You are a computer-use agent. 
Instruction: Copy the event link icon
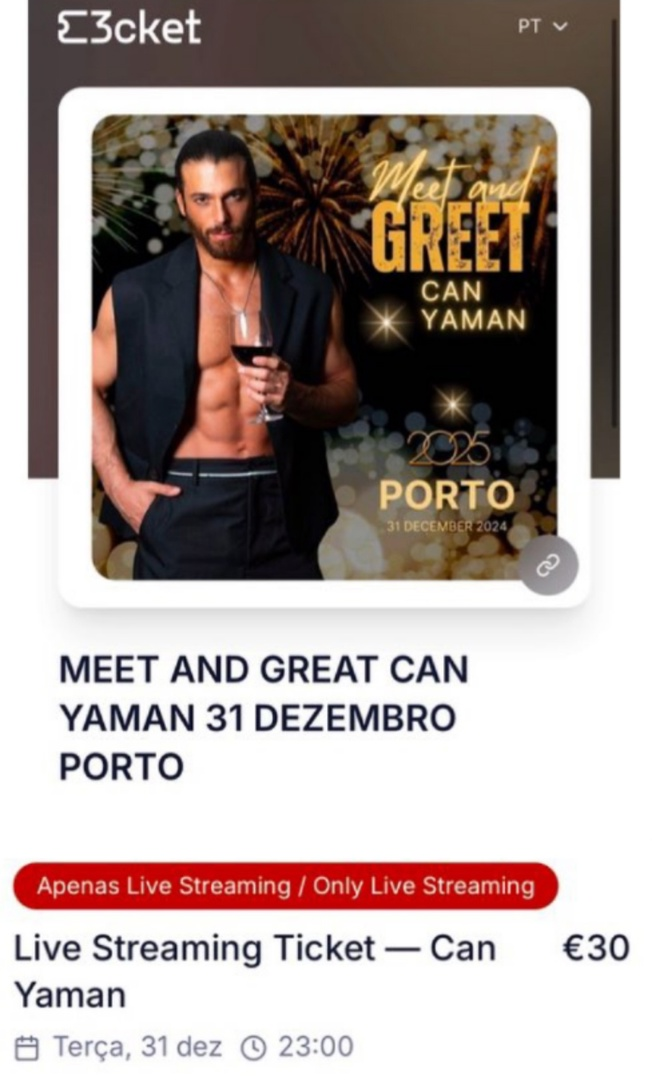pyautogui.click(x=549, y=566)
